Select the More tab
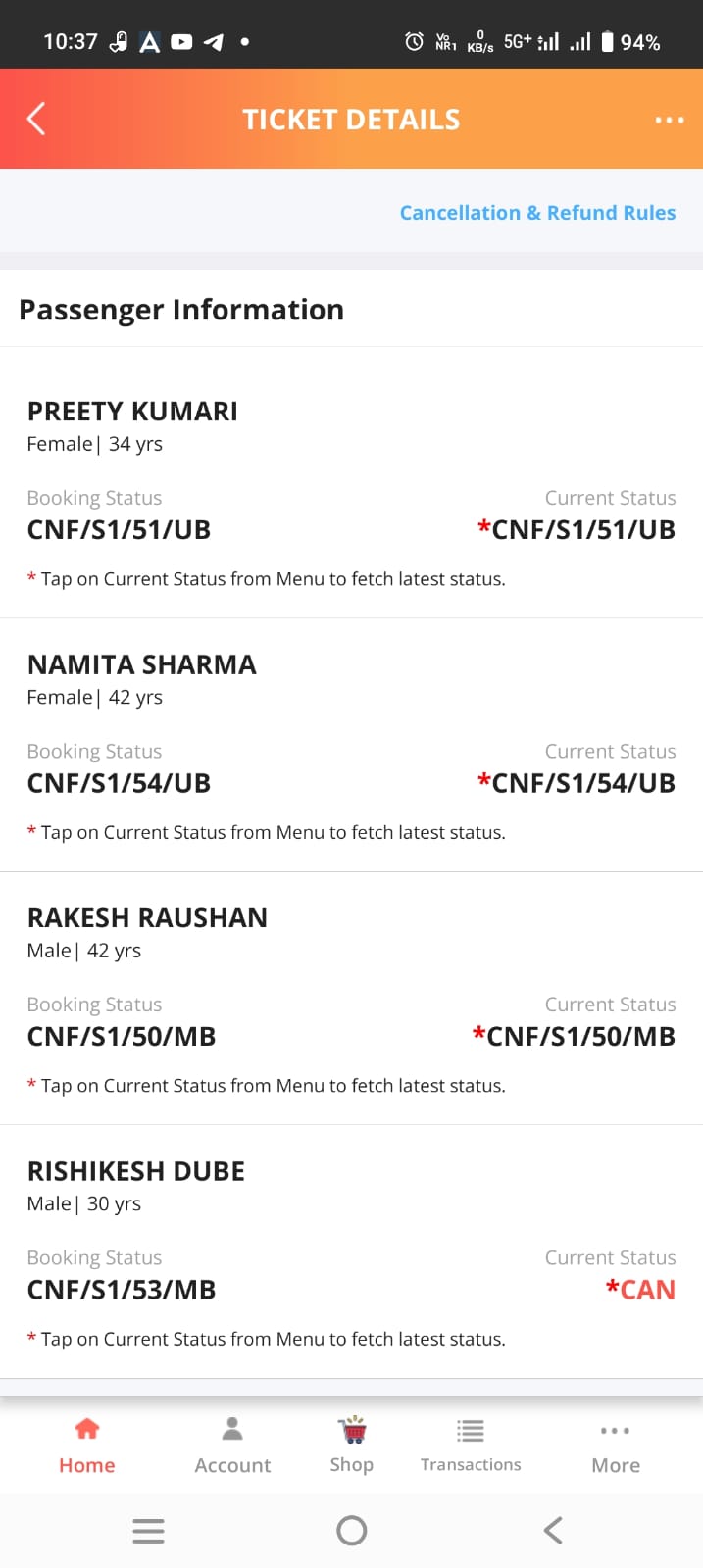 tap(616, 1445)
